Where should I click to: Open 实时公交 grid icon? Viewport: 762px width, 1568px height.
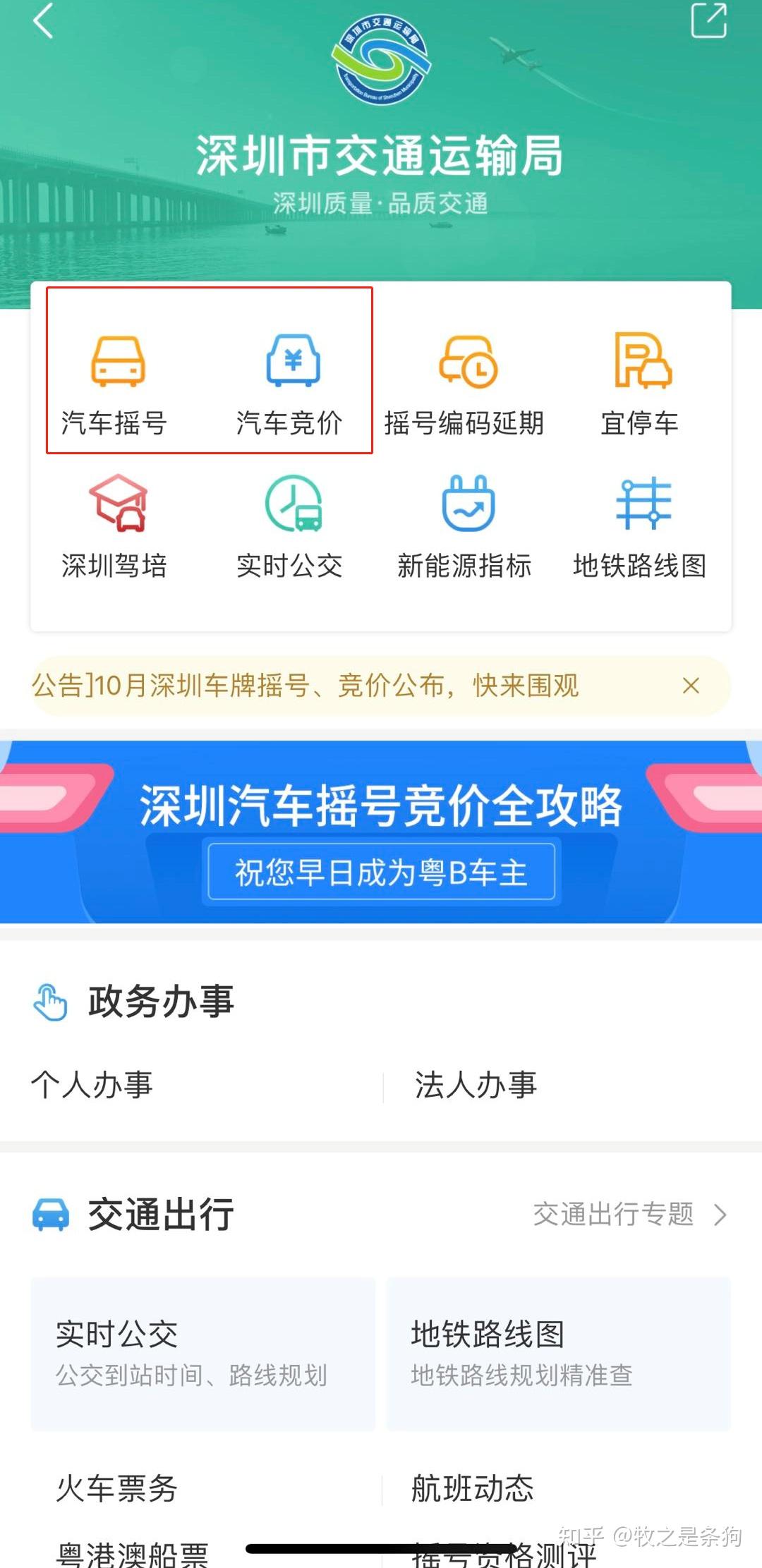[290, 527]
